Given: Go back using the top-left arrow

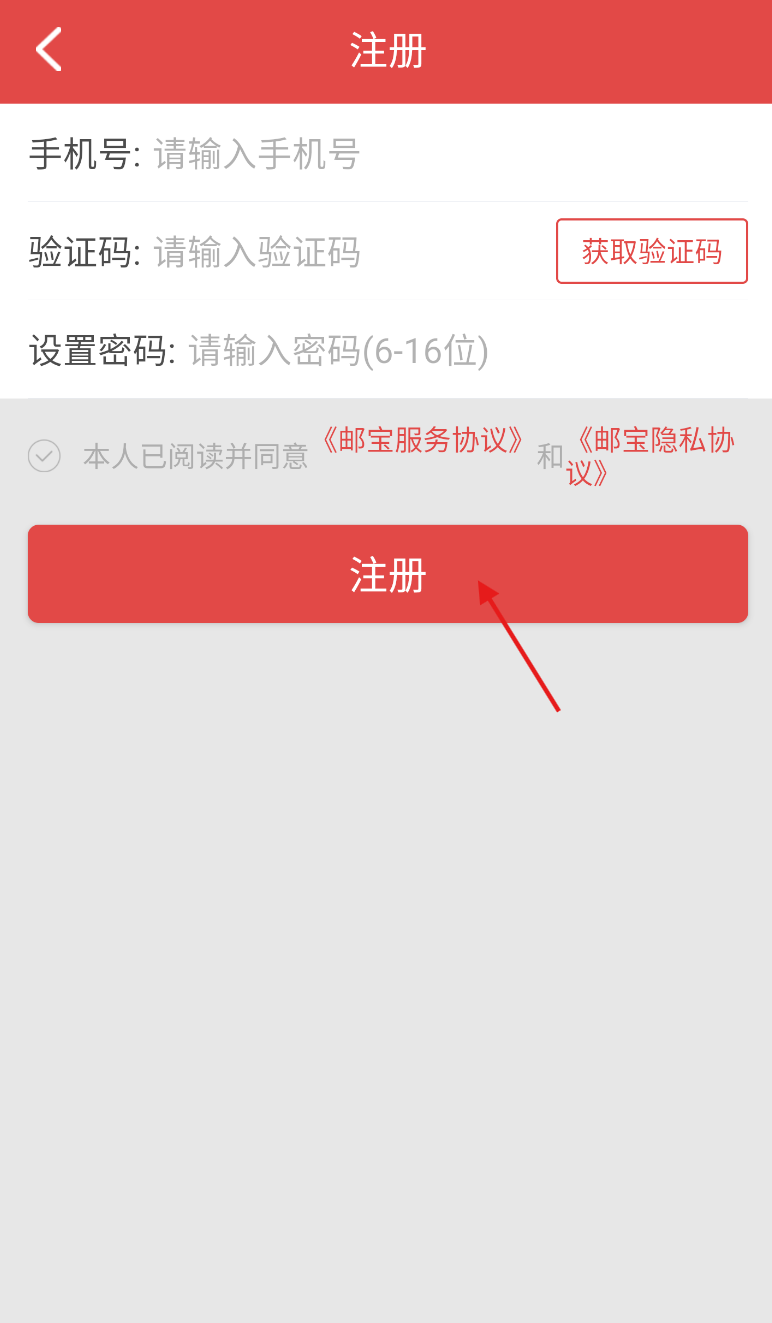Looking at the screenshot, I should pos(49,50).
